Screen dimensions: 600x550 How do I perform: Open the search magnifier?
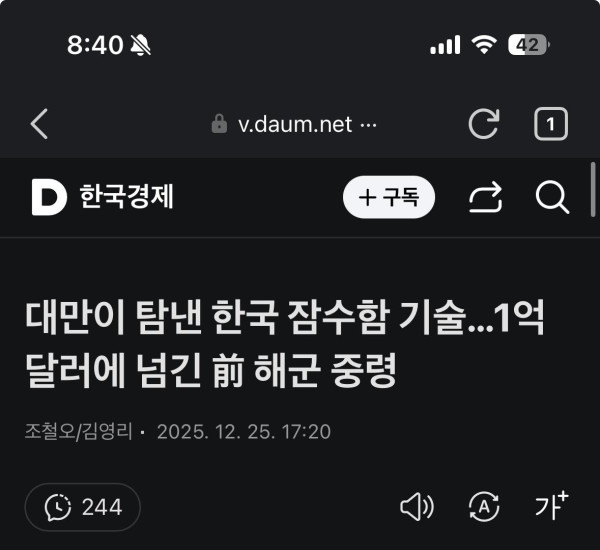click(552, 198)
